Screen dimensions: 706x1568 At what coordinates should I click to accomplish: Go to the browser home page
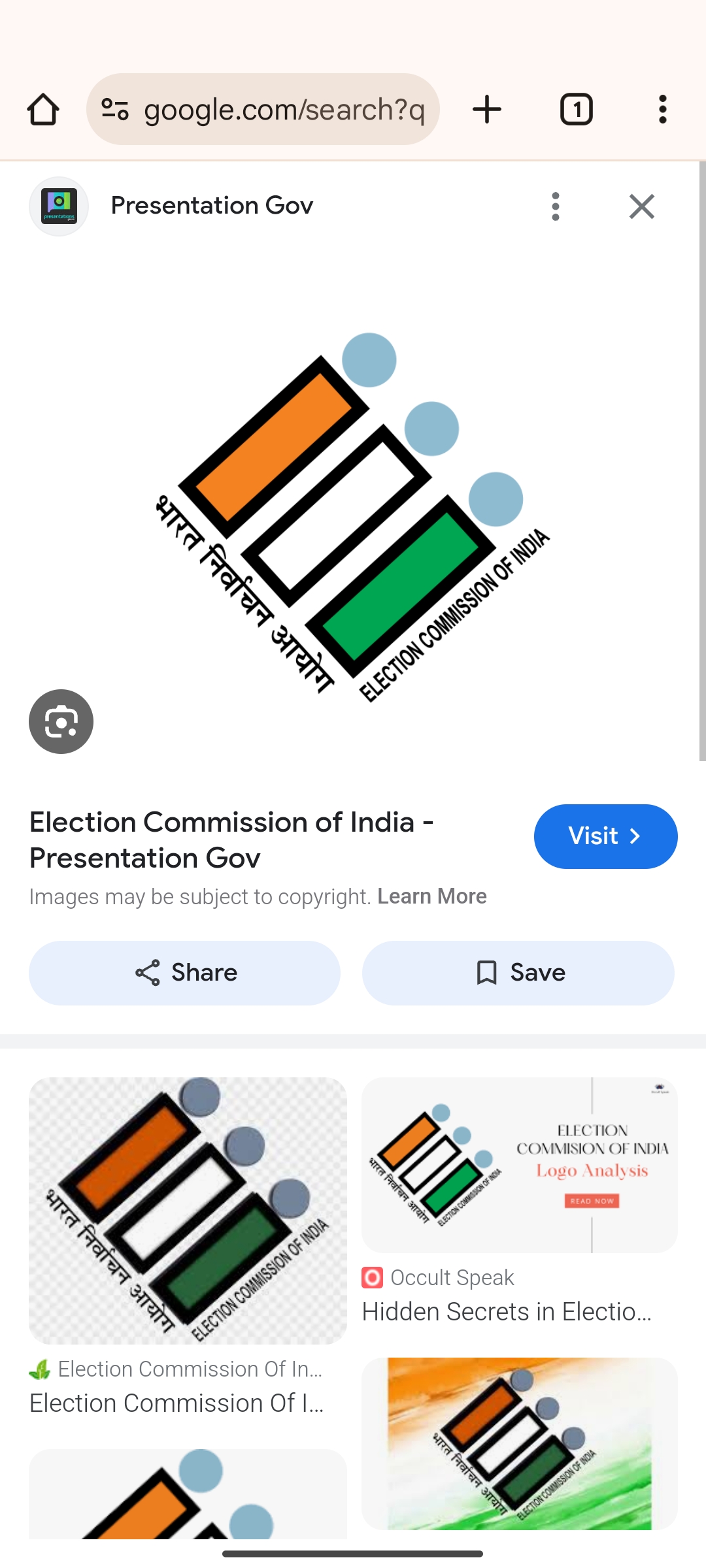43,109
